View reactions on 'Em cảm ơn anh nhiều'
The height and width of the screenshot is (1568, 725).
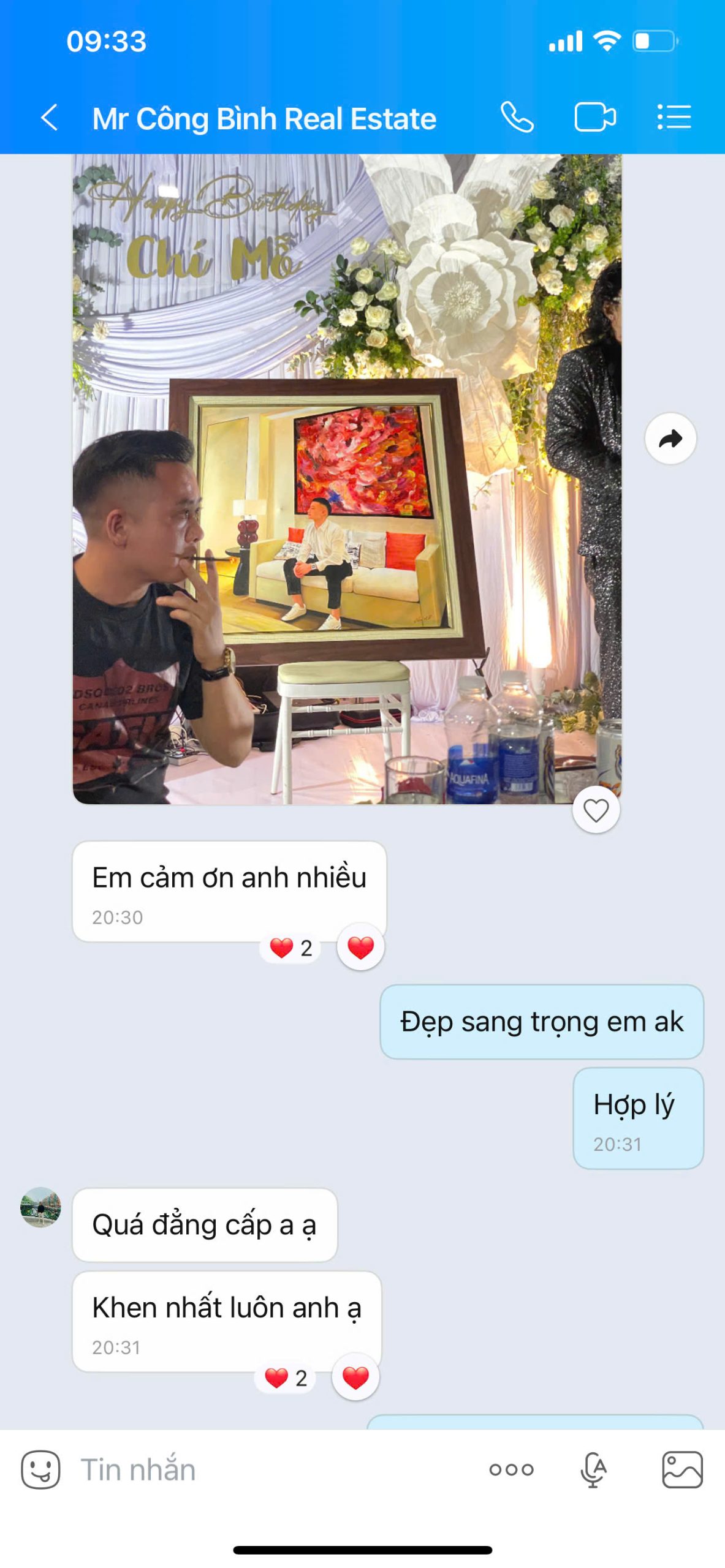(x=291, y=948)
